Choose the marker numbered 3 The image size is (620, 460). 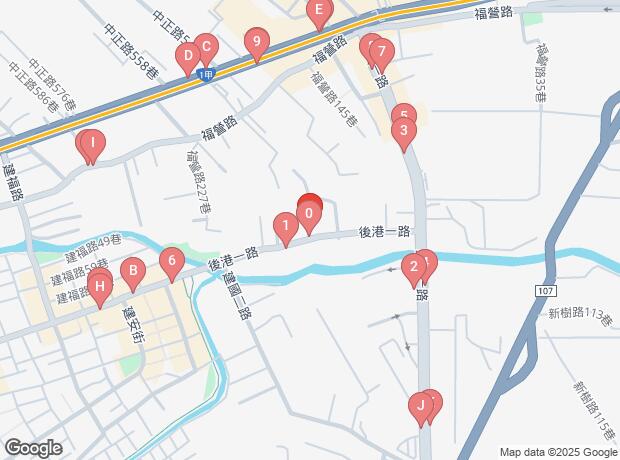(403, 131)
